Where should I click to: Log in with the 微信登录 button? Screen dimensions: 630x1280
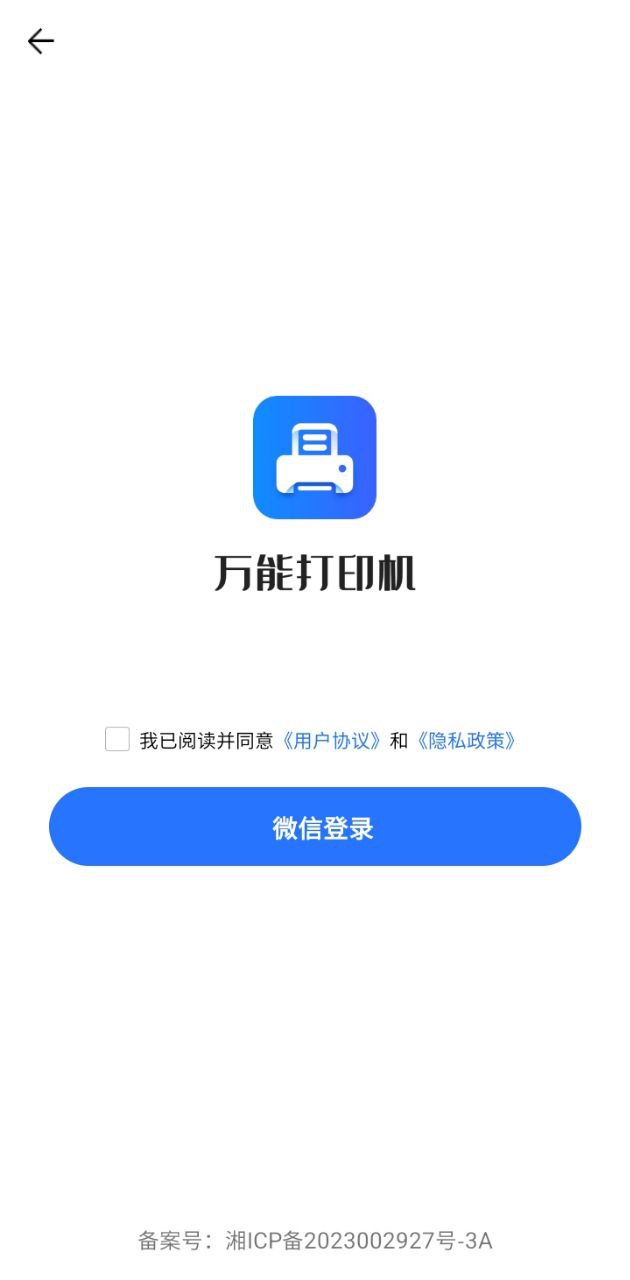click(315, 827)
